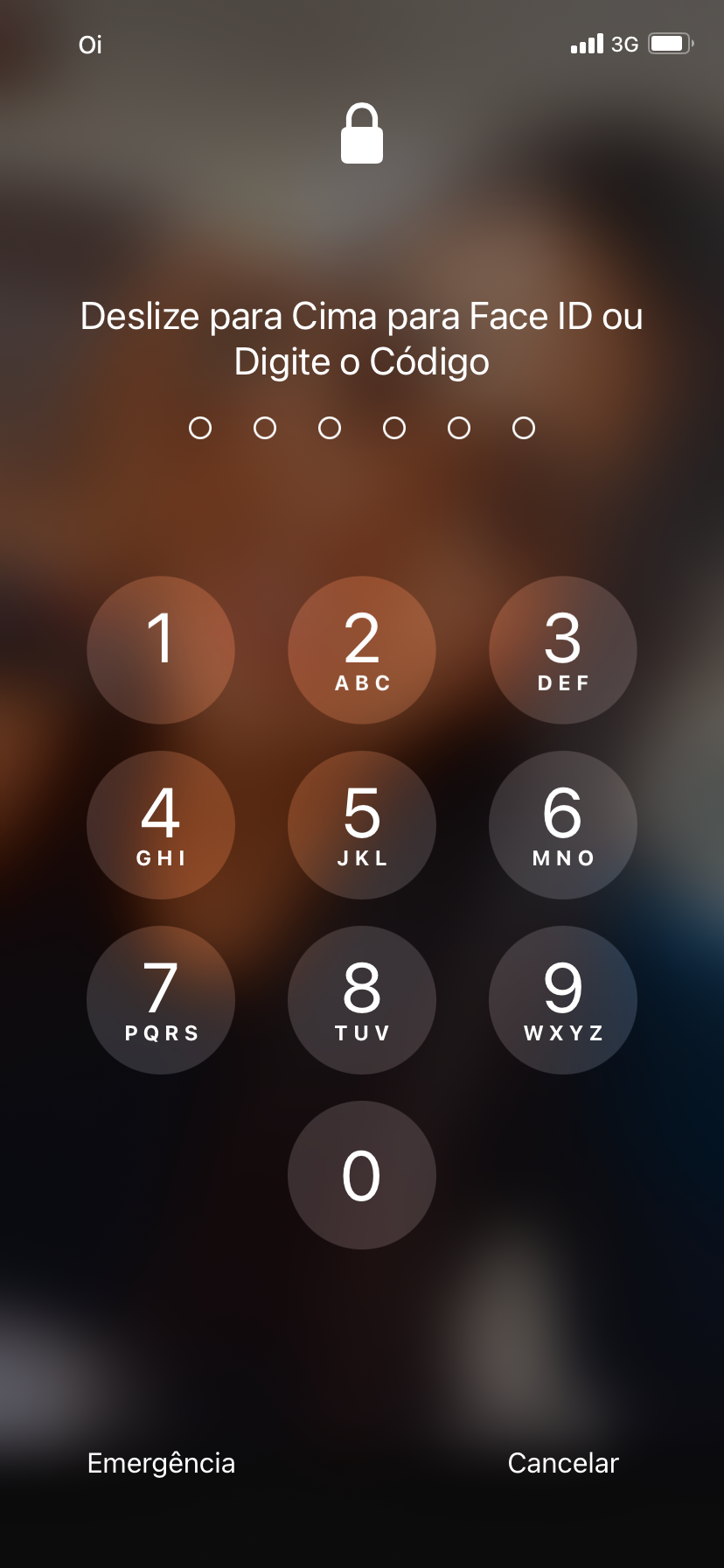Select the 4 GHI key
Screen dimensions: 724x1568
pyautogui.click(x=161, y=825)
